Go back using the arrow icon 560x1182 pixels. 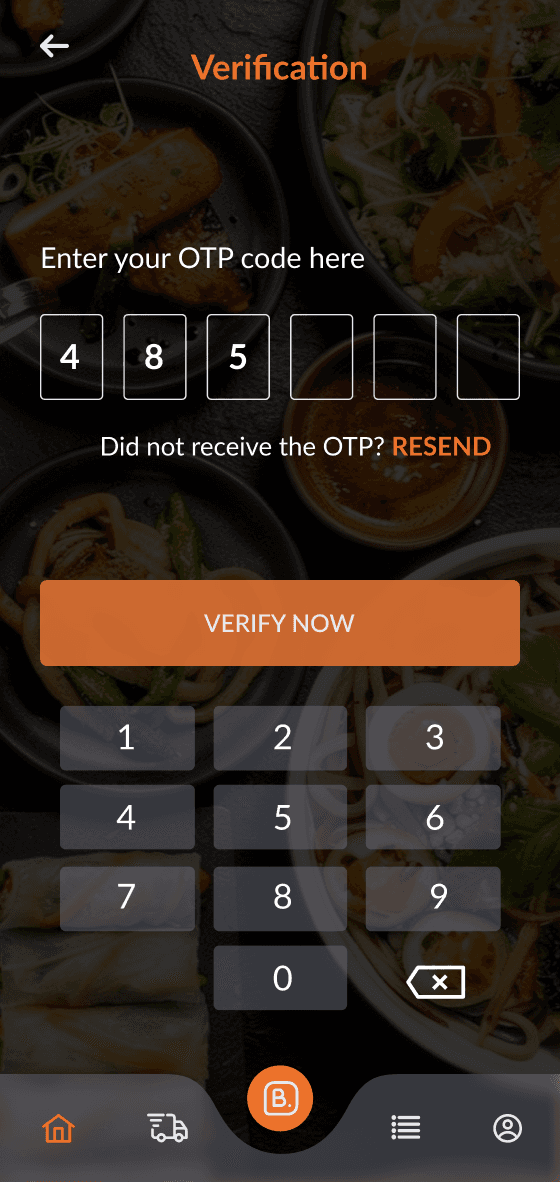54,46
